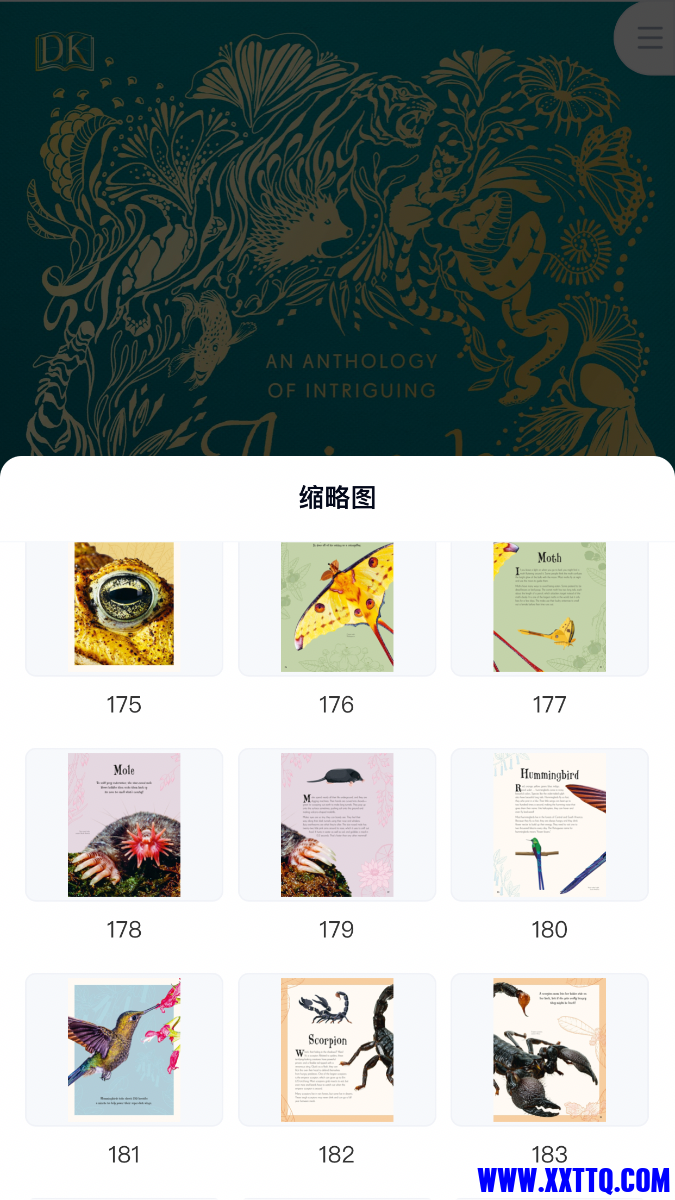
Task: Open the hamburger menu button
Action: [x=650, y=39]
